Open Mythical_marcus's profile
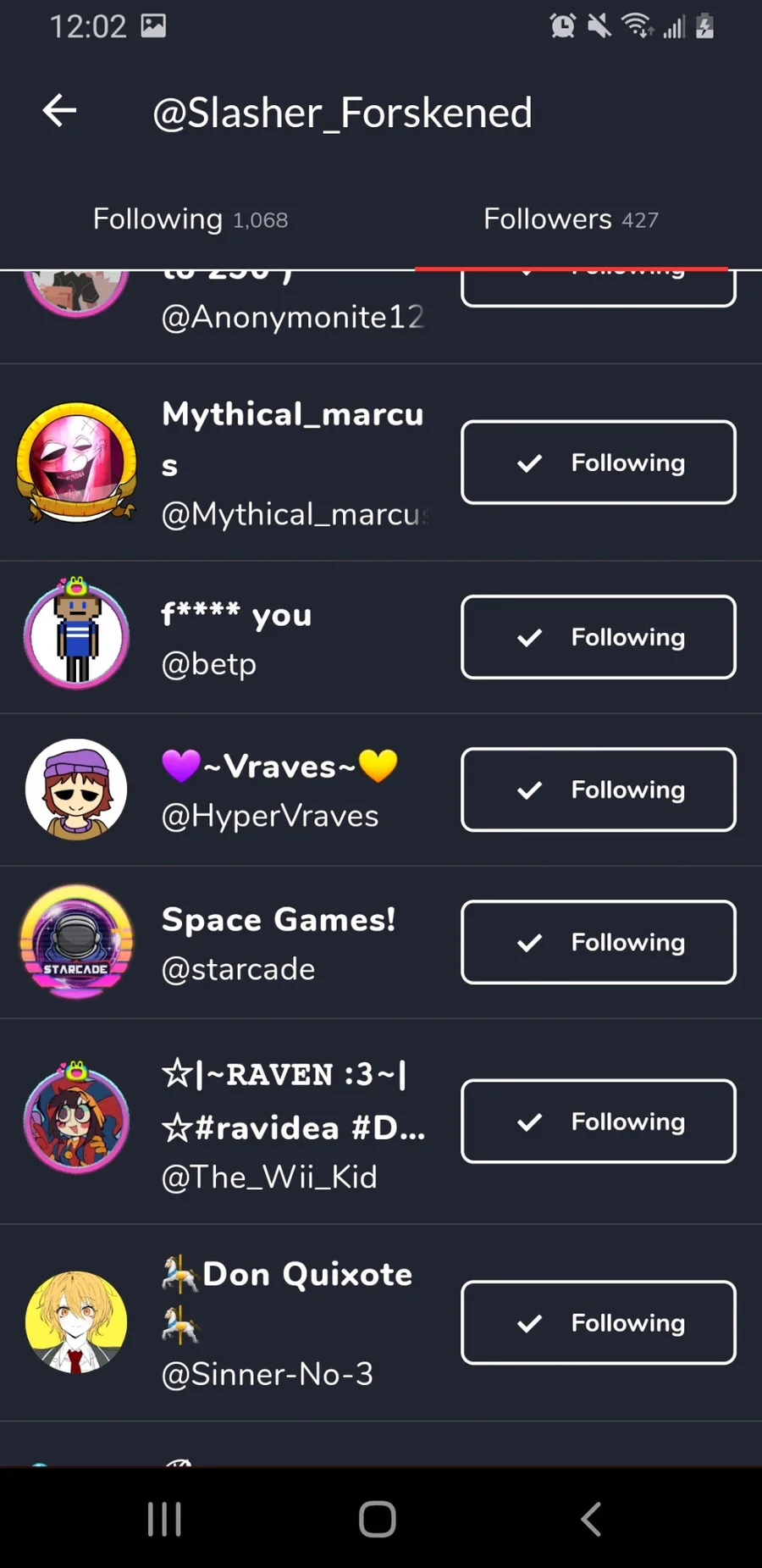 pos(292,463)
